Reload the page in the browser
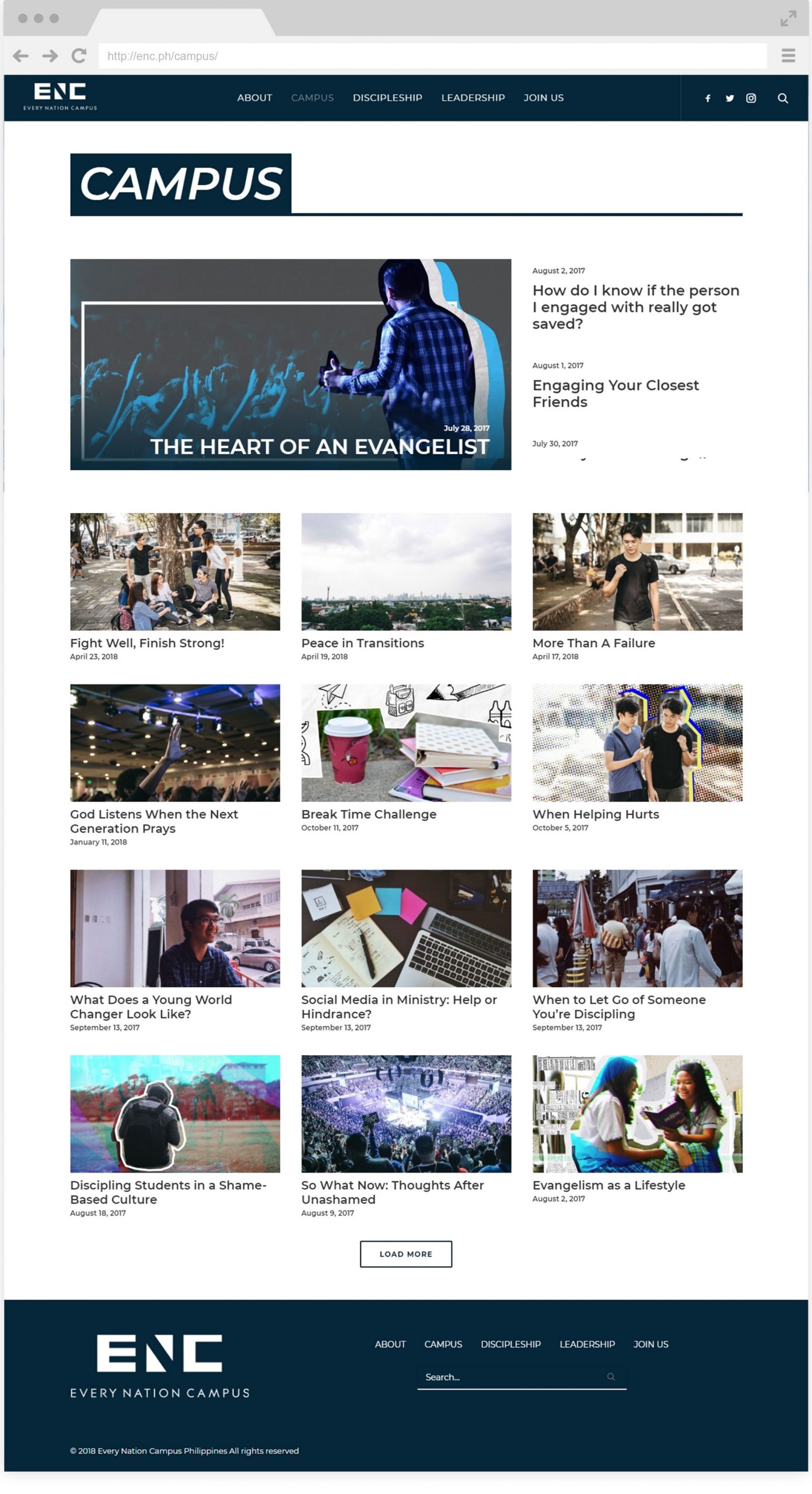This screenshot has height=1494, width=812. point(79,55)
